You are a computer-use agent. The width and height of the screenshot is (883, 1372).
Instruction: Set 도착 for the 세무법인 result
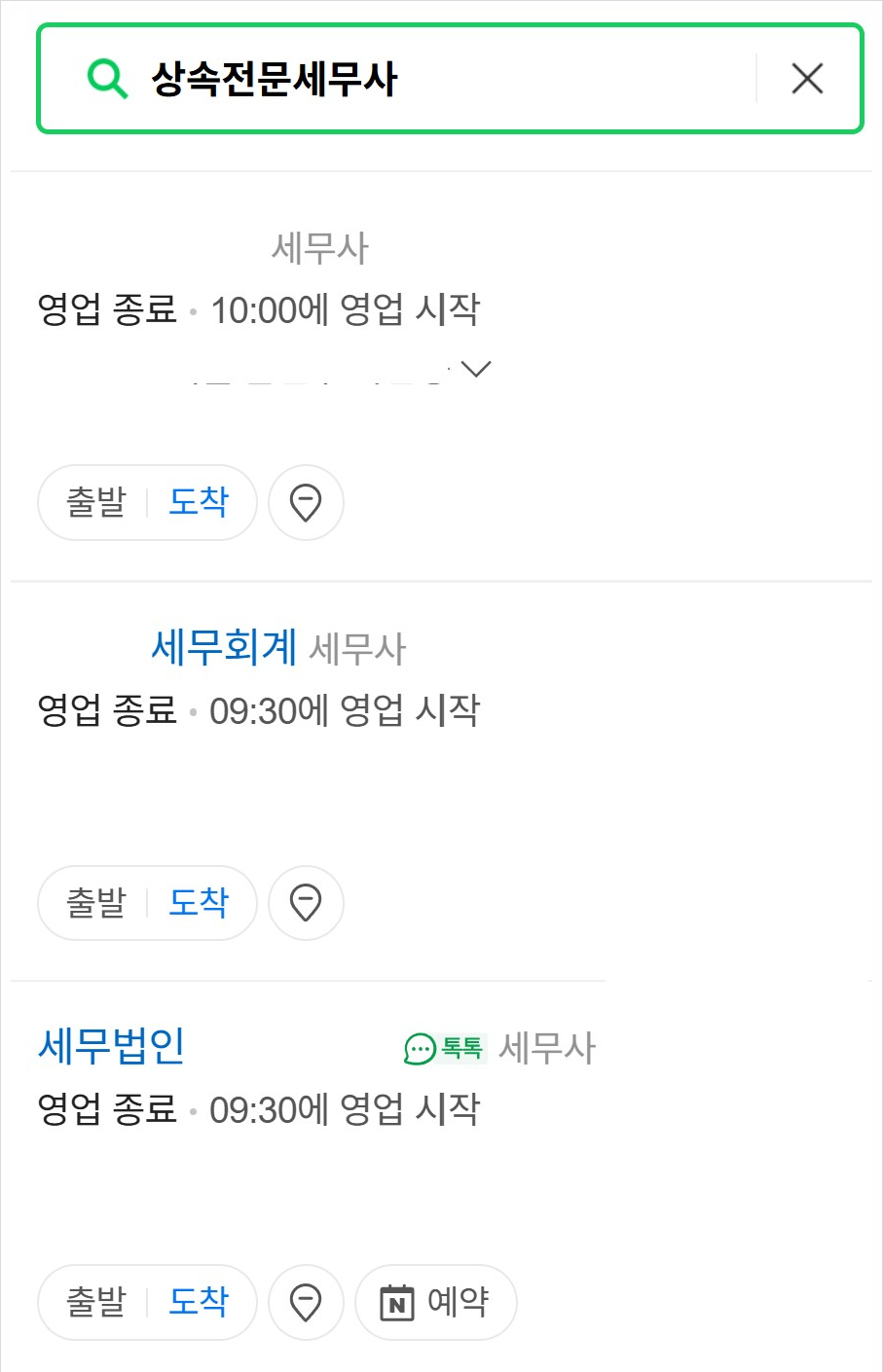point(199,1302)
